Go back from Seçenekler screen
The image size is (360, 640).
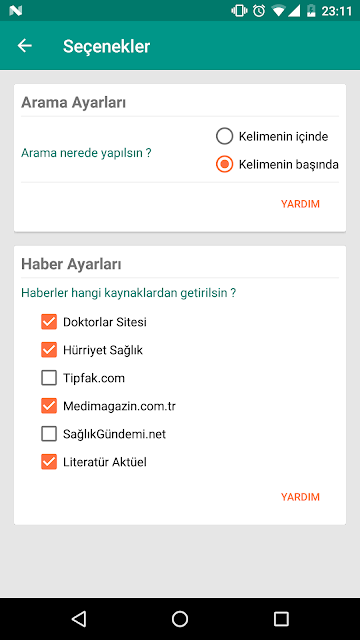pyautogui.click(x=24, y=46)
